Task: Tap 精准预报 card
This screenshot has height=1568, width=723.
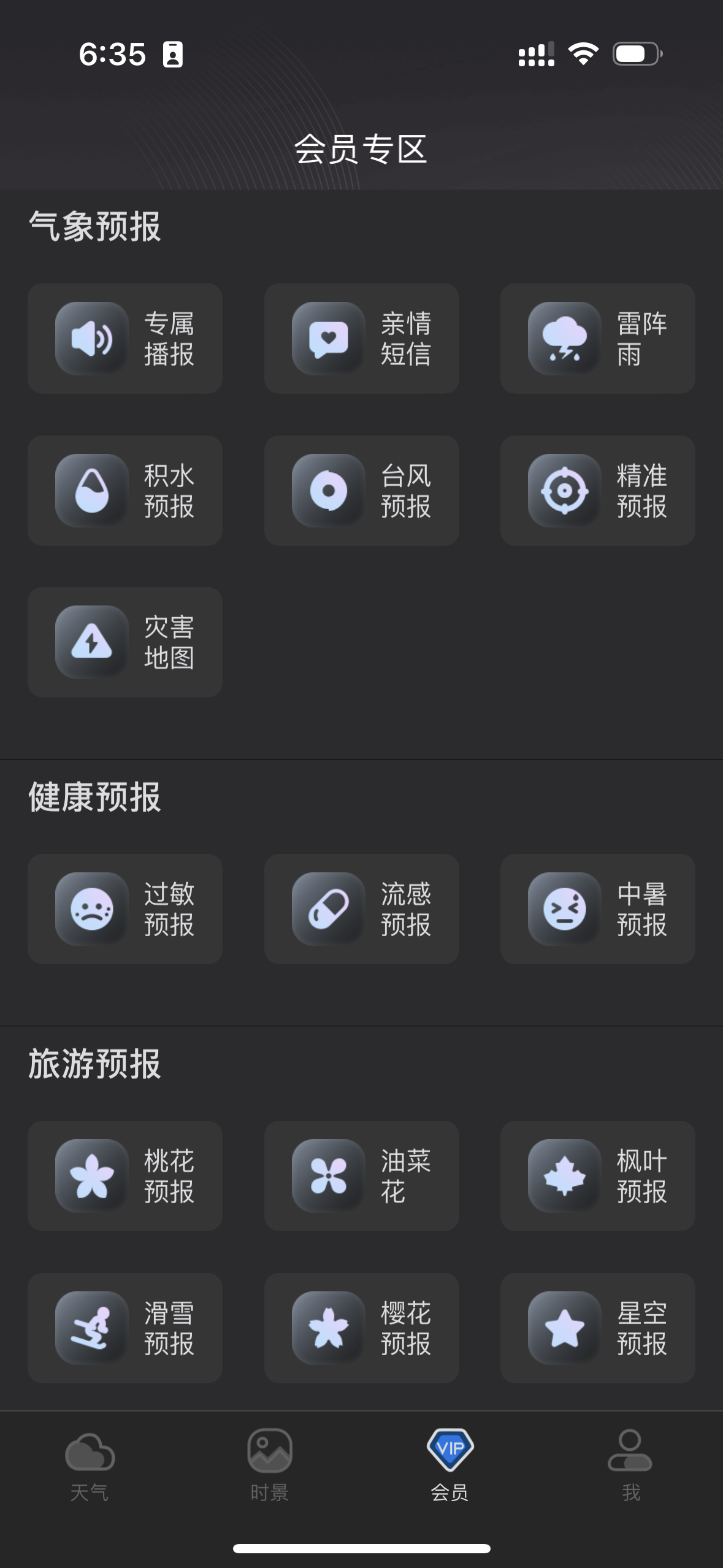Action: (x=597, y=490)
